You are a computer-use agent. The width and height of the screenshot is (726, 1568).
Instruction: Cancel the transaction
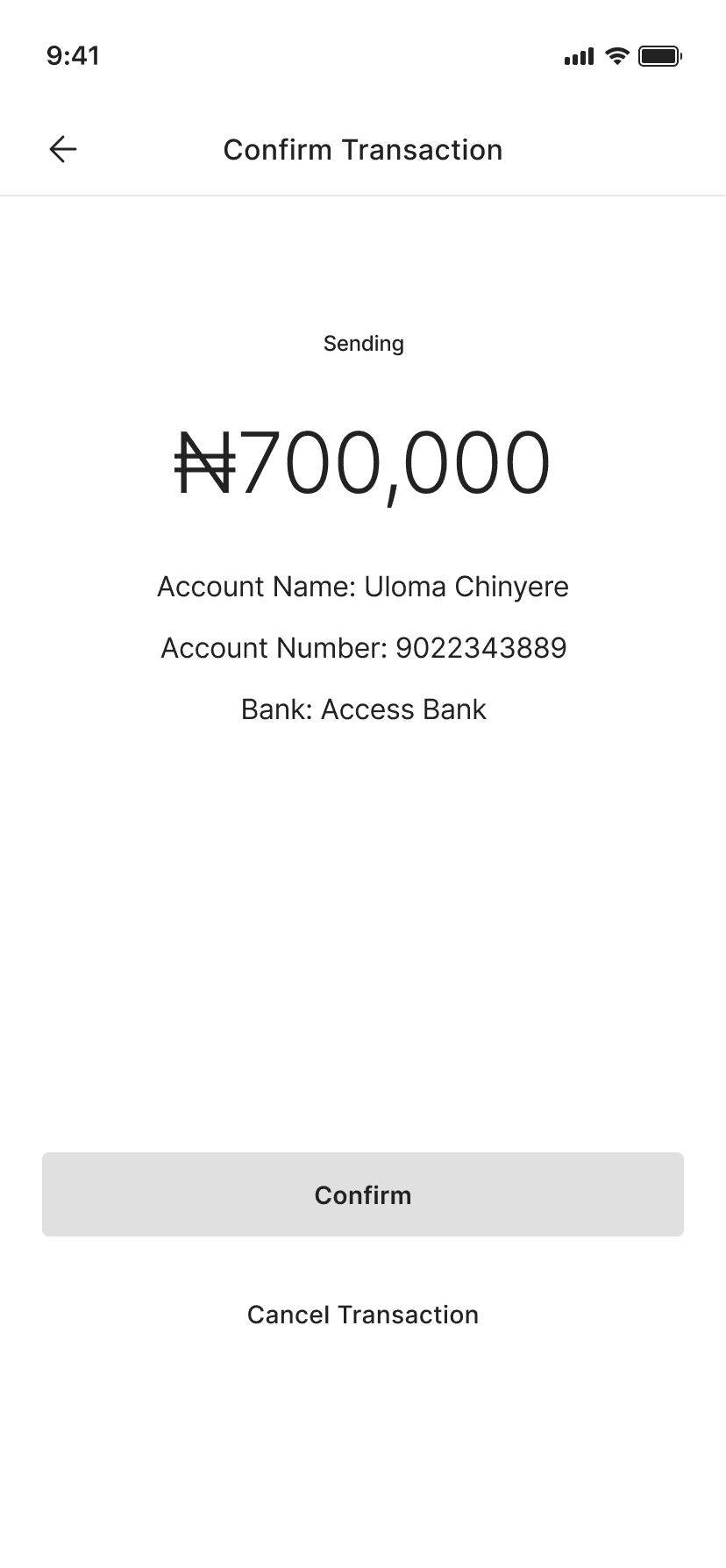pos(363,1315)
